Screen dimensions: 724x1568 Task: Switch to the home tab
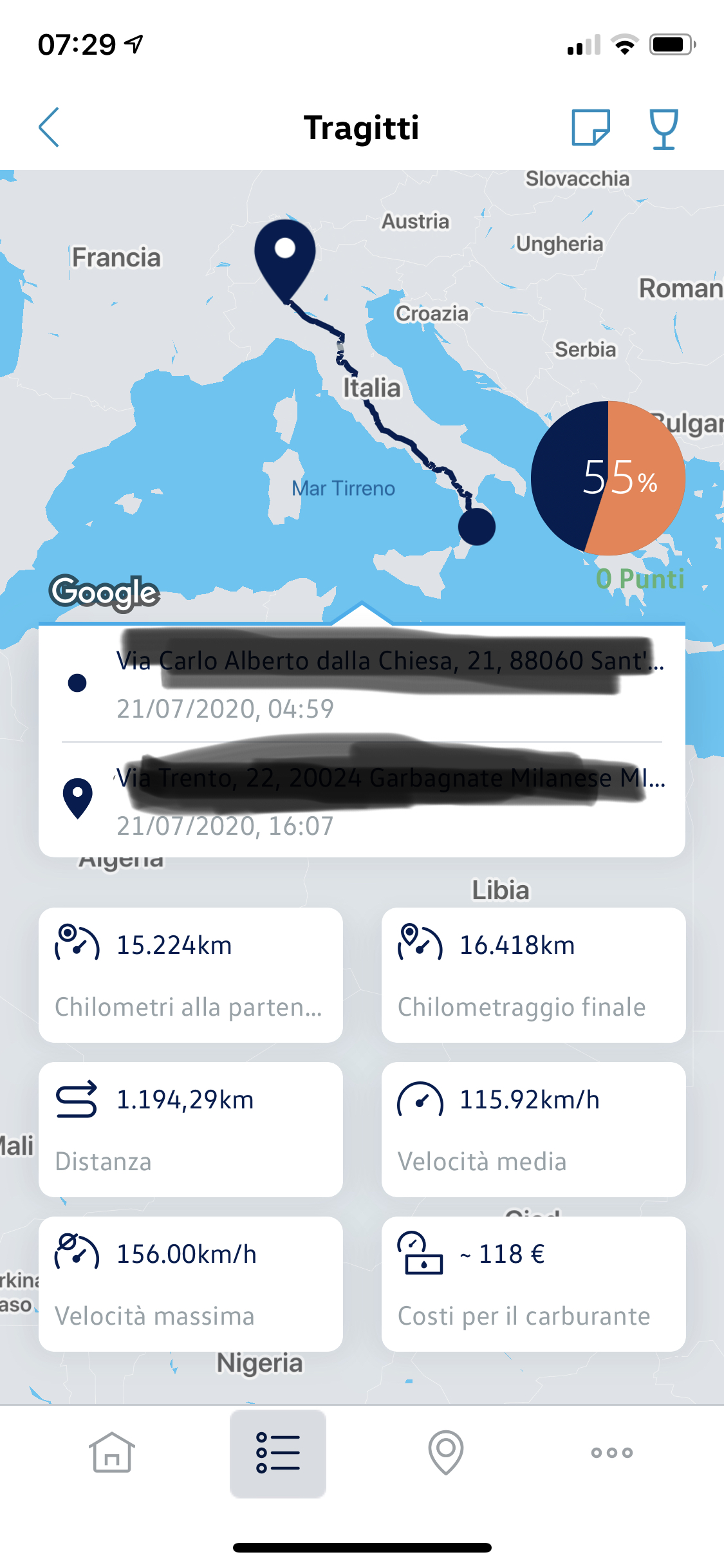tap(112, 1453)
